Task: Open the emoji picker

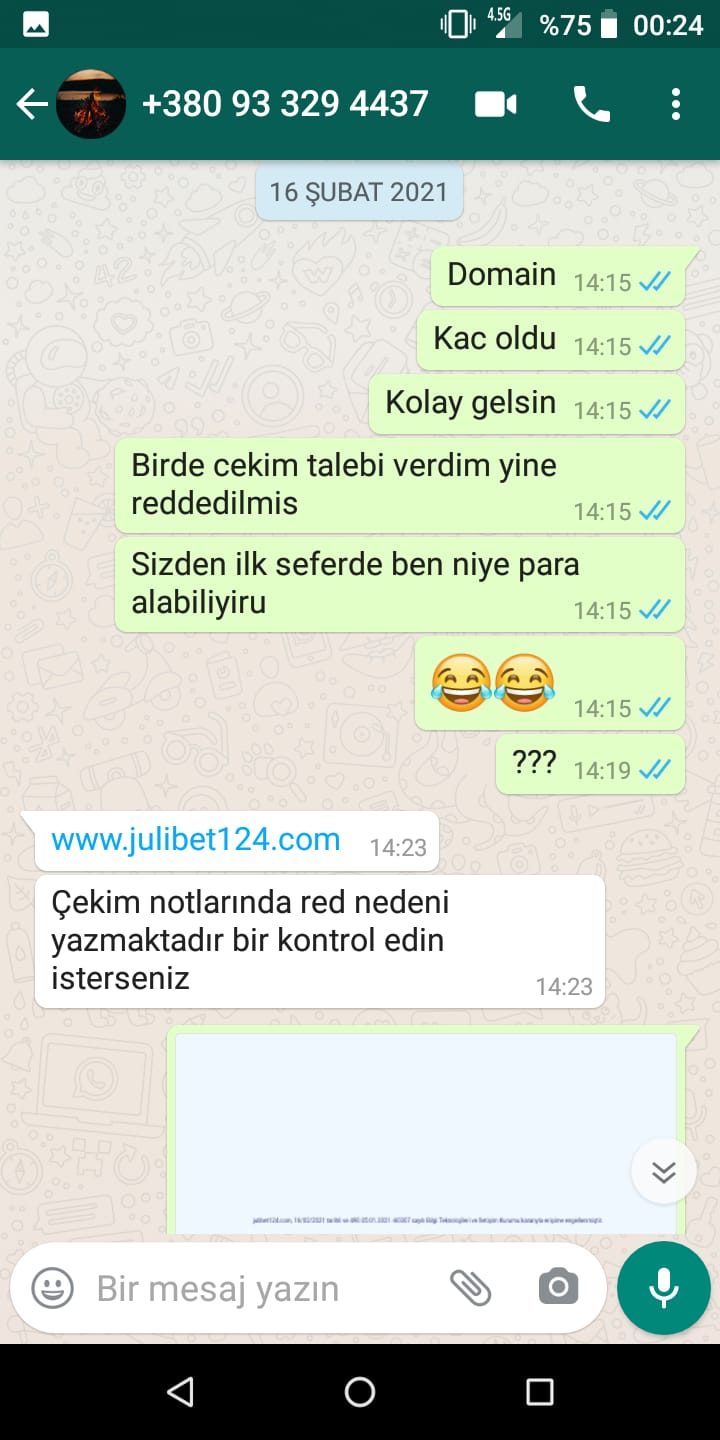Action: 52,1288
